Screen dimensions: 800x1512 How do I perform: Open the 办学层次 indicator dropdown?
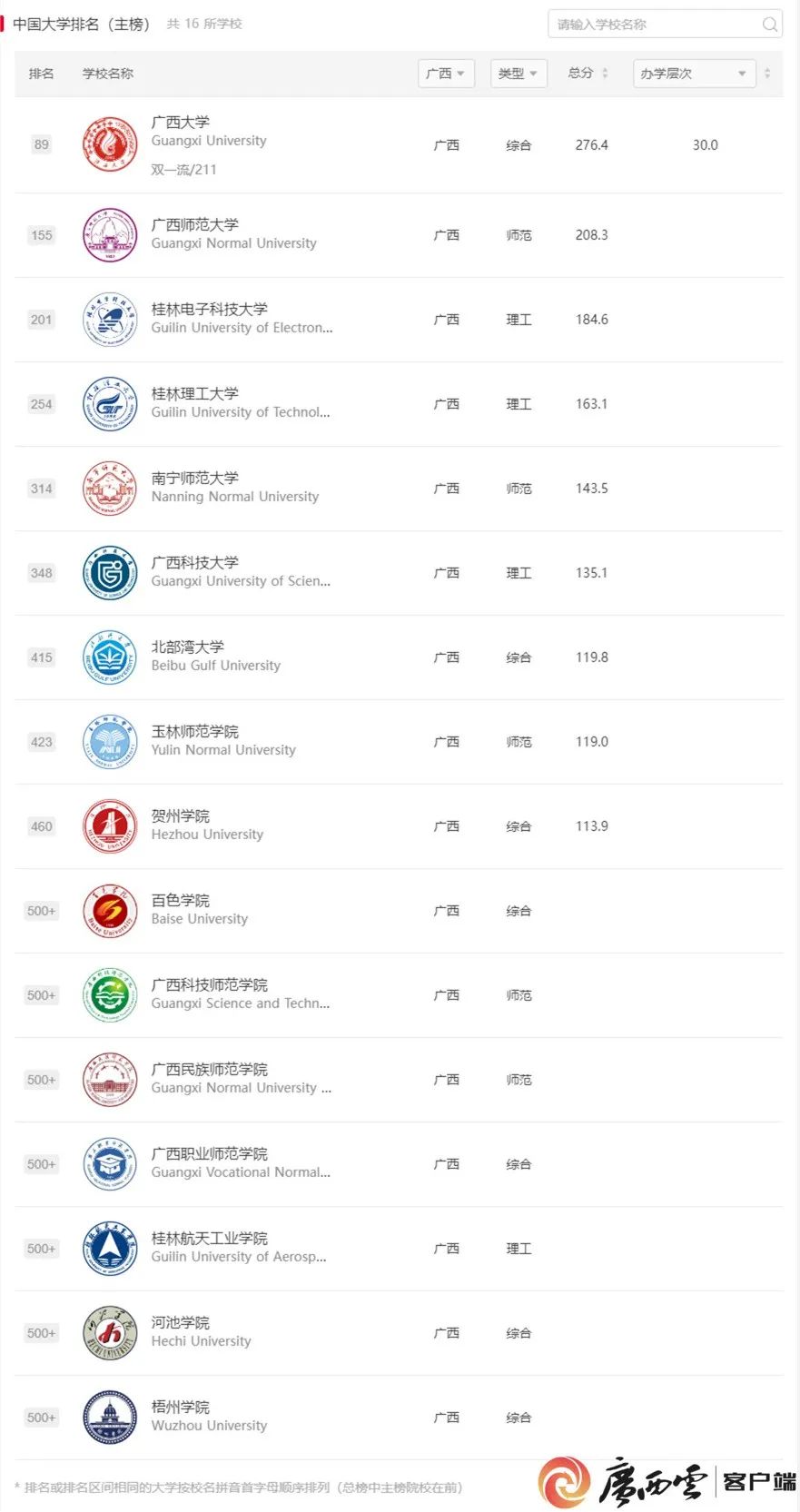click(694, 74)
